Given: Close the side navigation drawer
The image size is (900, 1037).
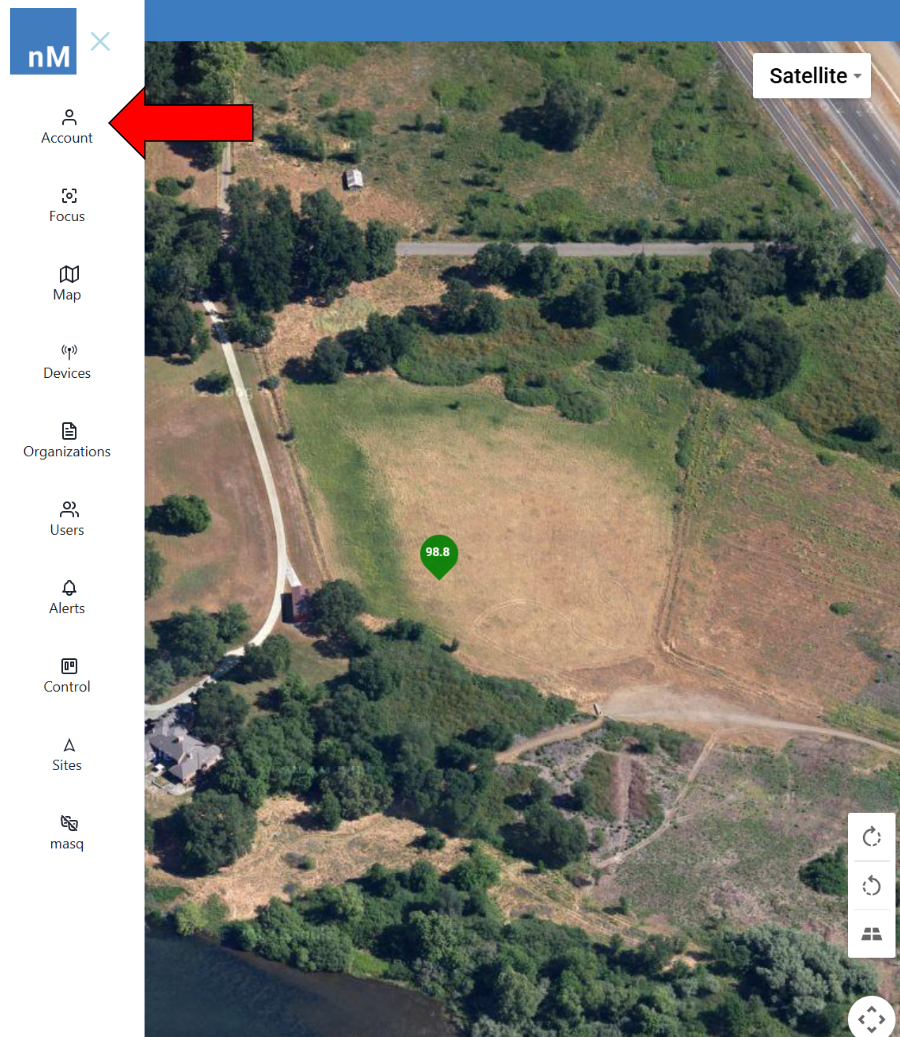Looking at the screenshot, I should pyautogui.click(x=100, y=41).
